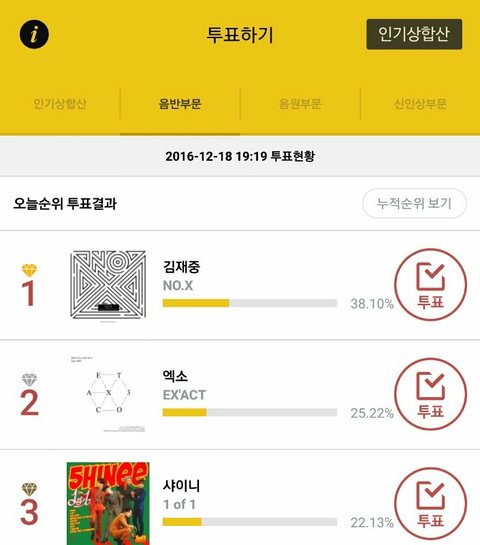Switch to the 인기상합산 tab
Screen dimensions: 480x545
[x=60, y=104]
